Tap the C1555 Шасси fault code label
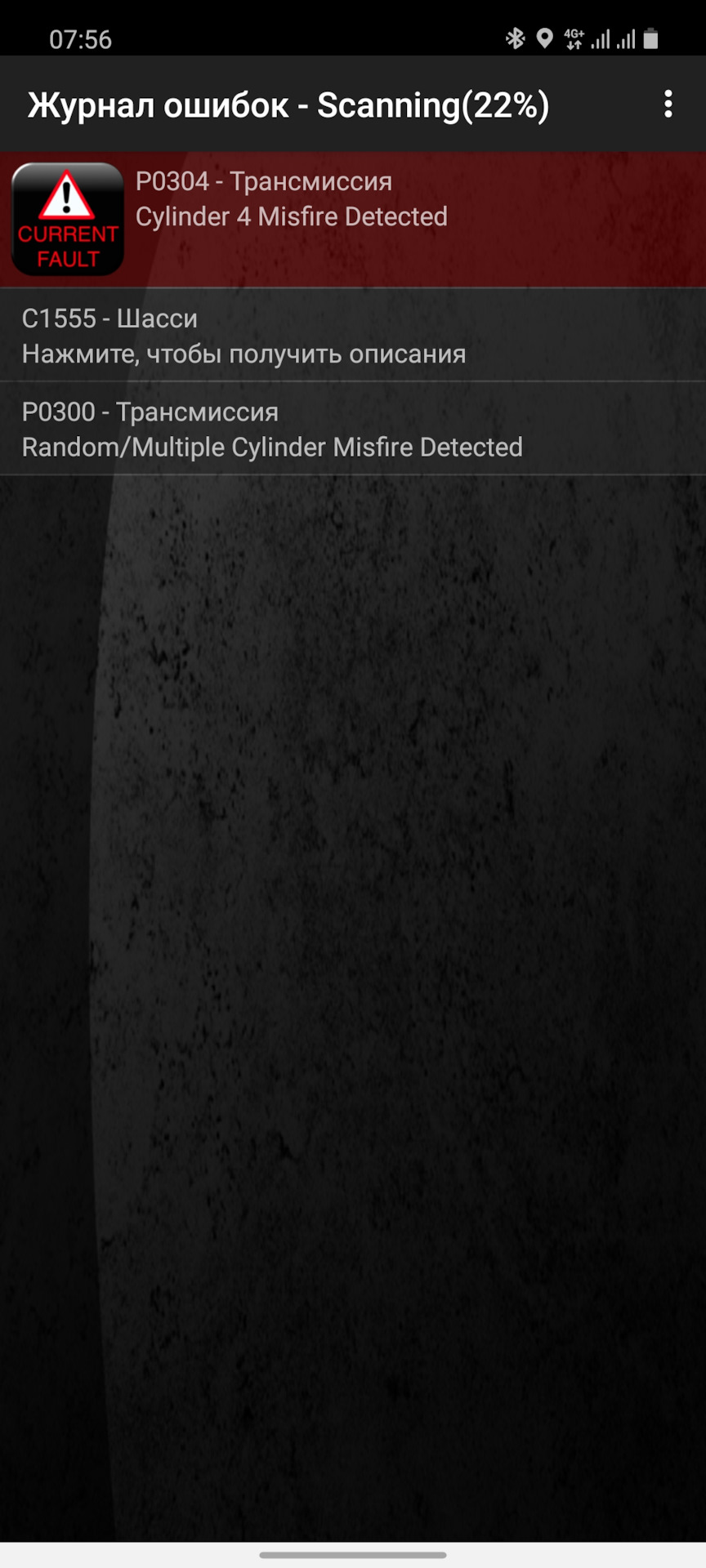This screenshot has height=1568, width=706. pos(109,318)
